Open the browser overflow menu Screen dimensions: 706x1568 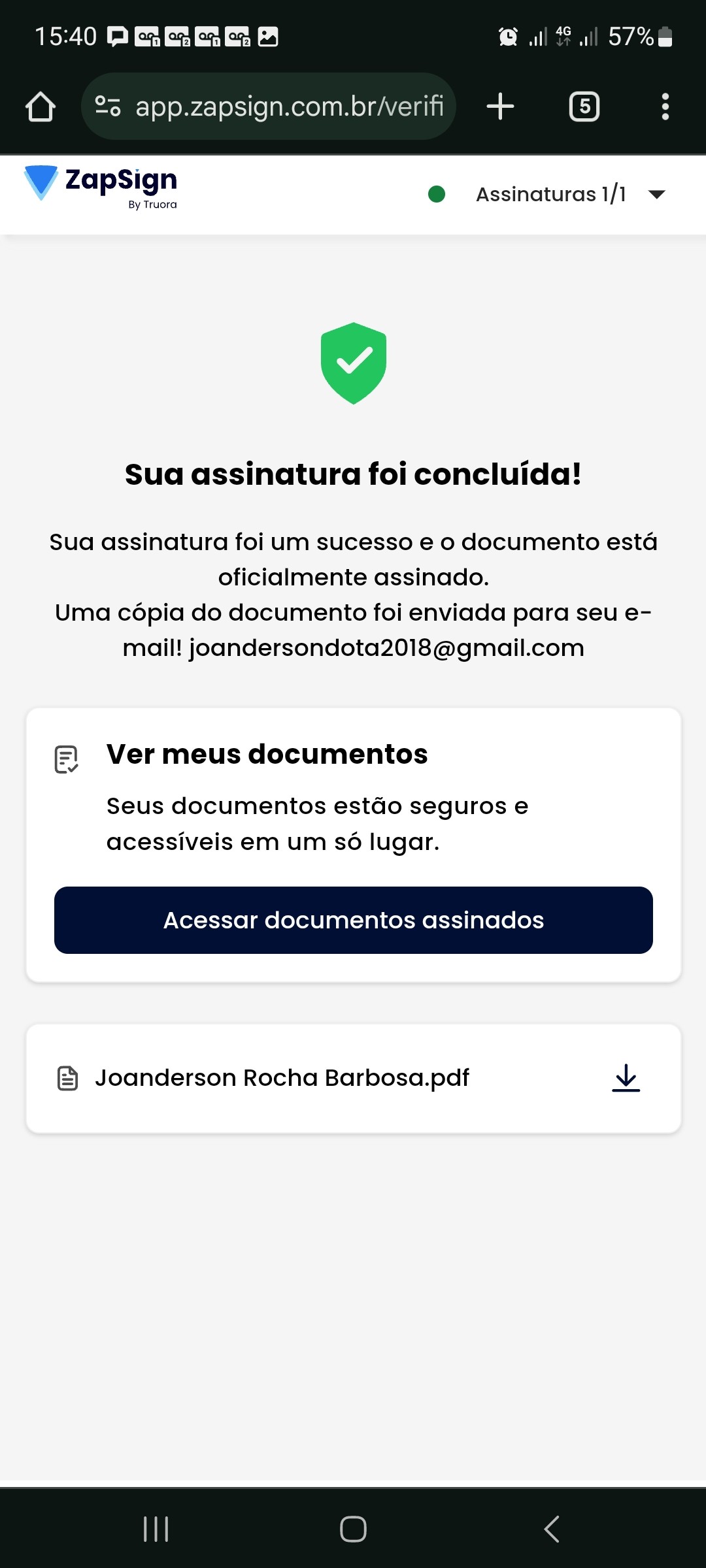(x=665, y=106)
